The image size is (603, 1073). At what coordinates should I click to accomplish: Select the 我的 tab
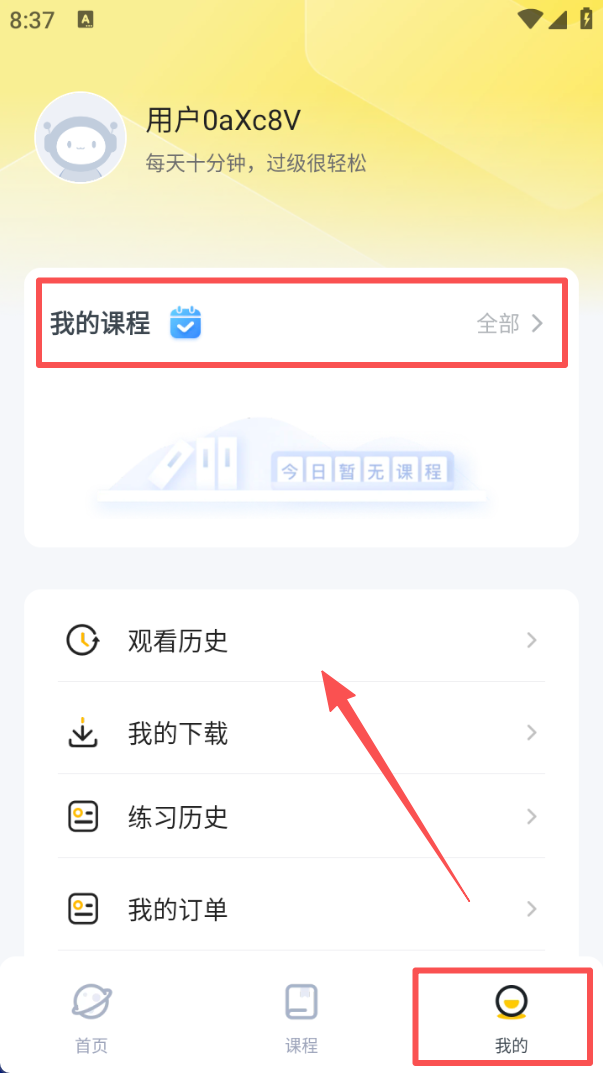pos(511,1017)
